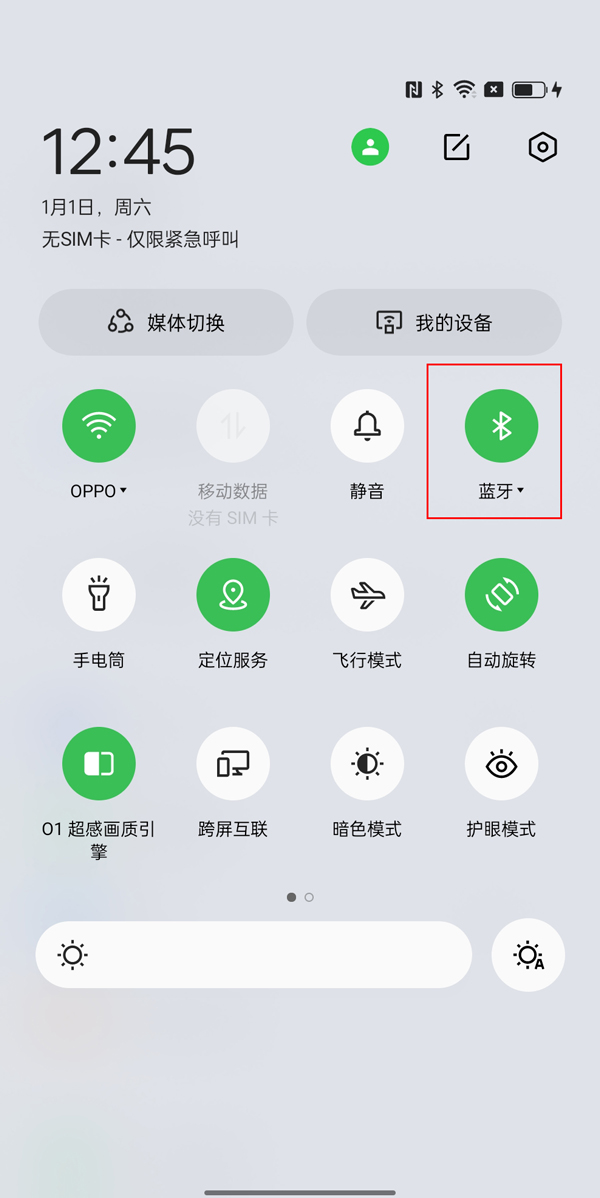Expand the Wi-Fi network dropdown arrow

(x=123, y=491)
